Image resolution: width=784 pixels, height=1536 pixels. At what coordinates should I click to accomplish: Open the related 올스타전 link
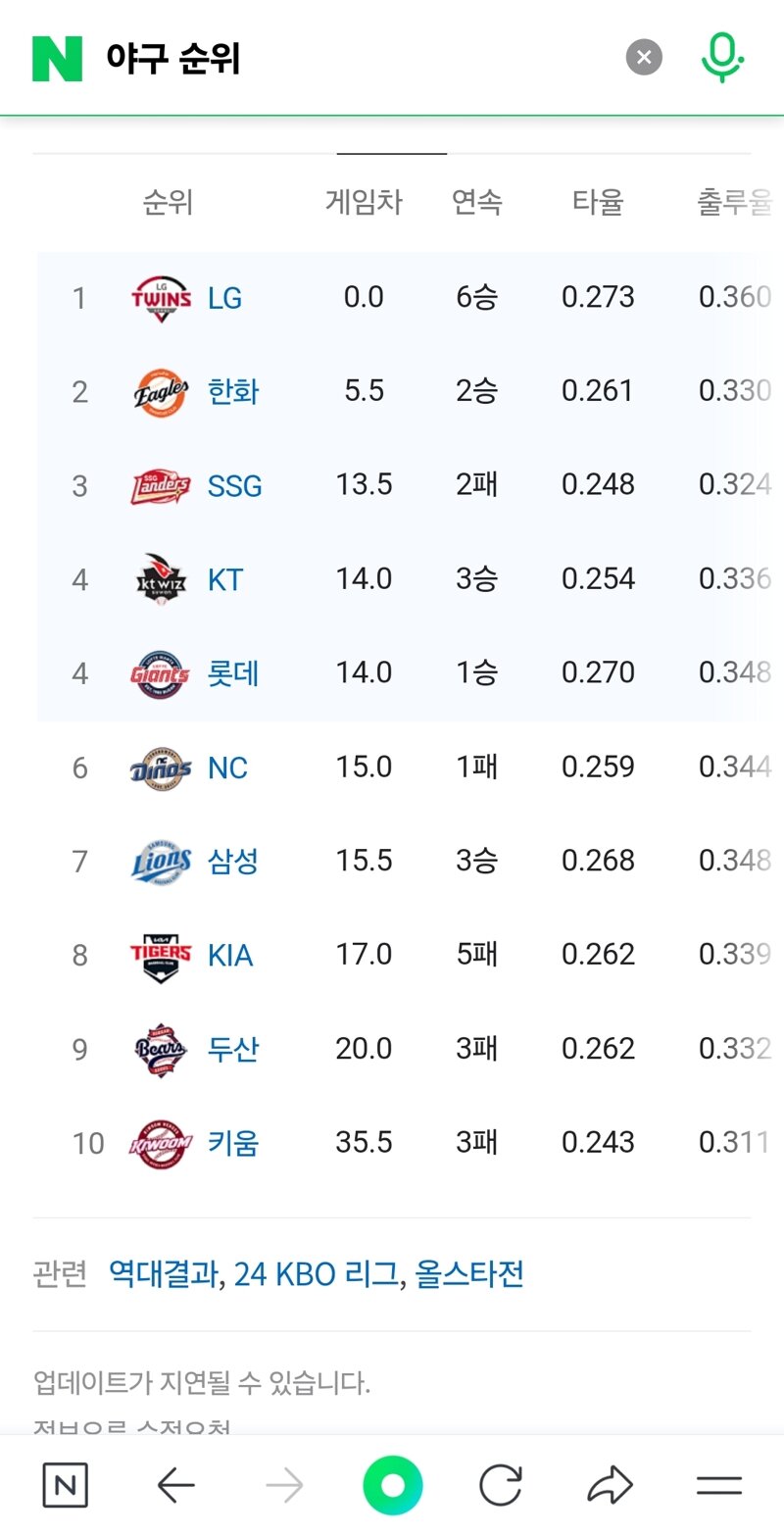click(x=469, y=1274)
